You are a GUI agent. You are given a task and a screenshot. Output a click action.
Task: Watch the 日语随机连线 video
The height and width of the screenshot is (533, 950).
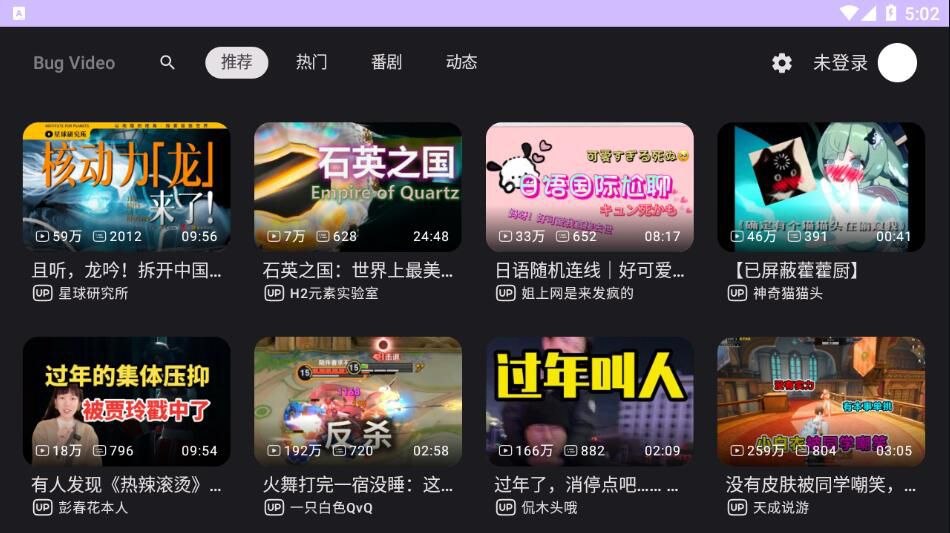tap(590, 187)
